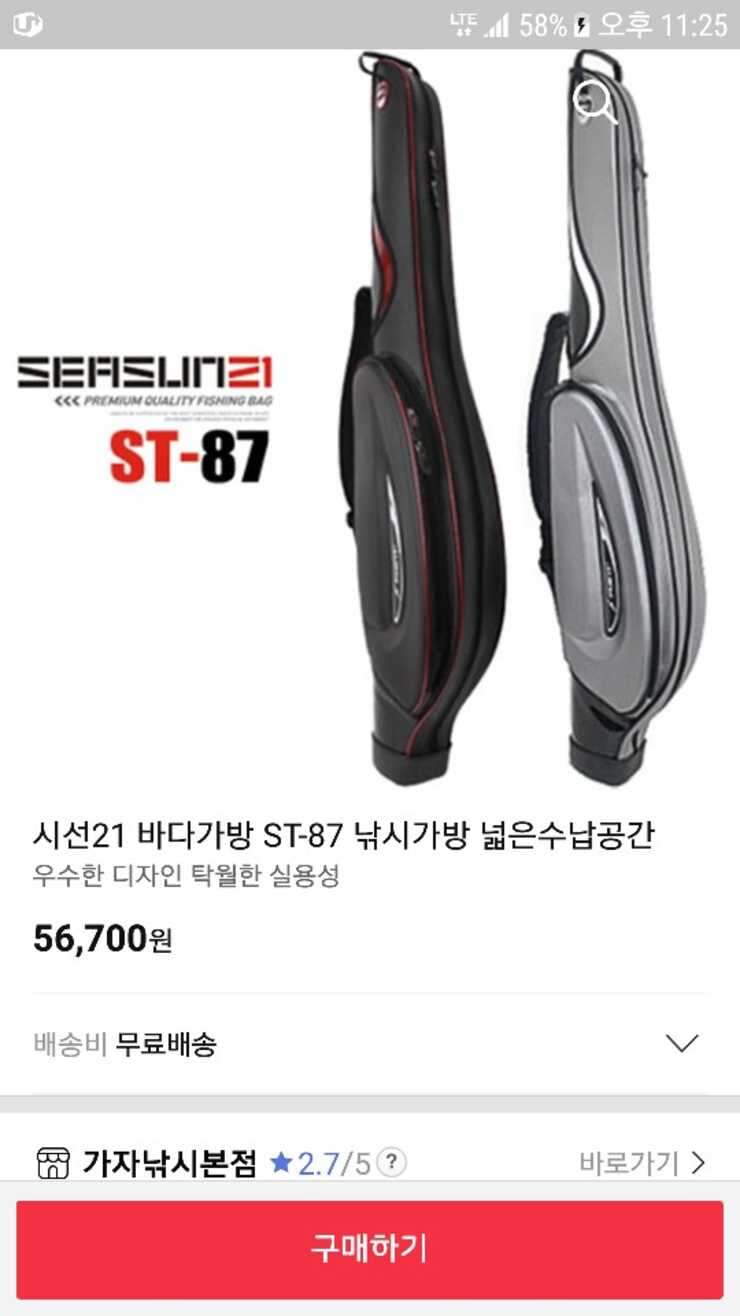The width and height of the screenshot is (740, 1316).
Task: Open the rating help question mark icon
Action: click(393, 1163)
